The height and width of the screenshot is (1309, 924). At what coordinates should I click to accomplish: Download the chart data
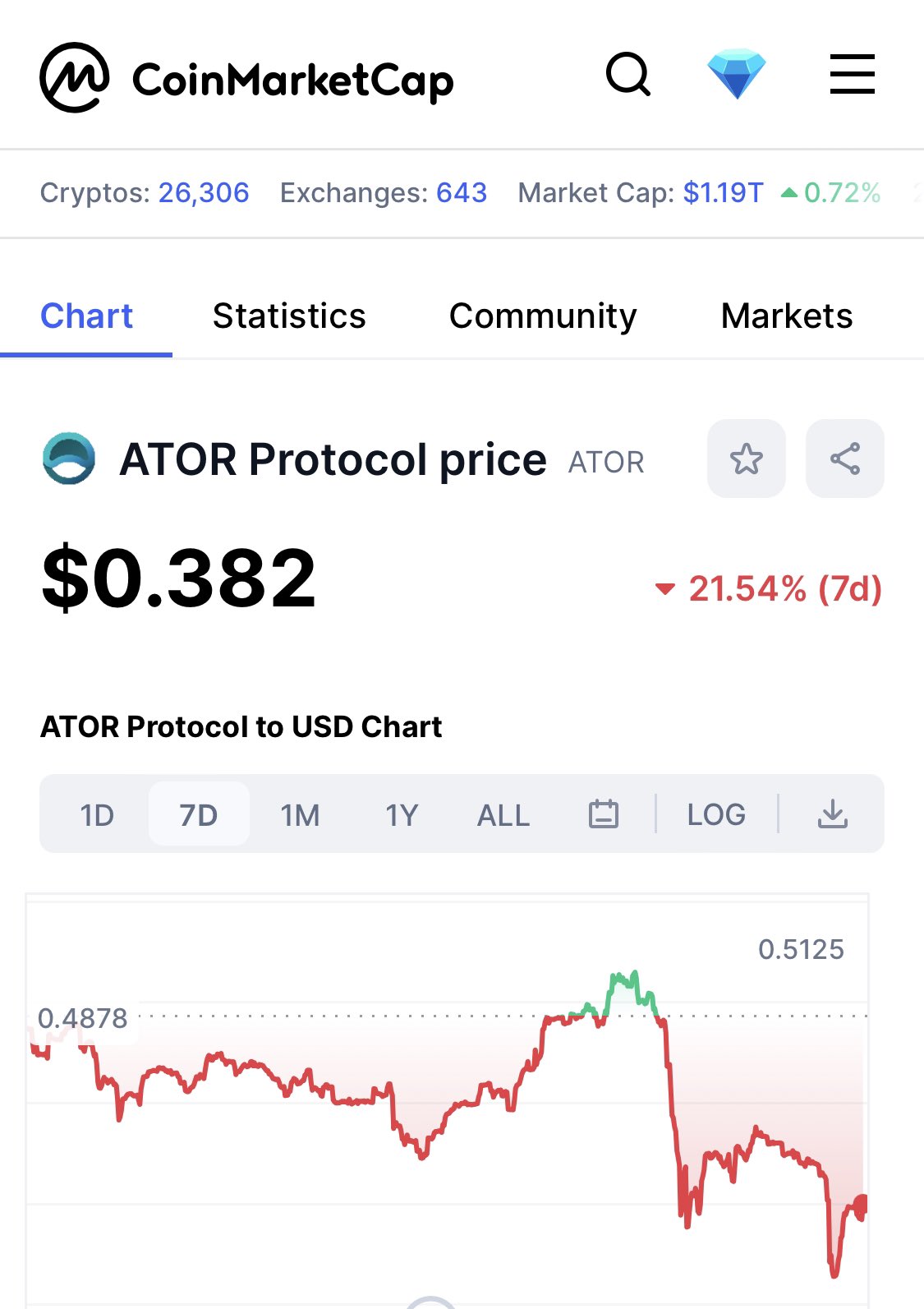pyautogui.click(x=832, y=814)
